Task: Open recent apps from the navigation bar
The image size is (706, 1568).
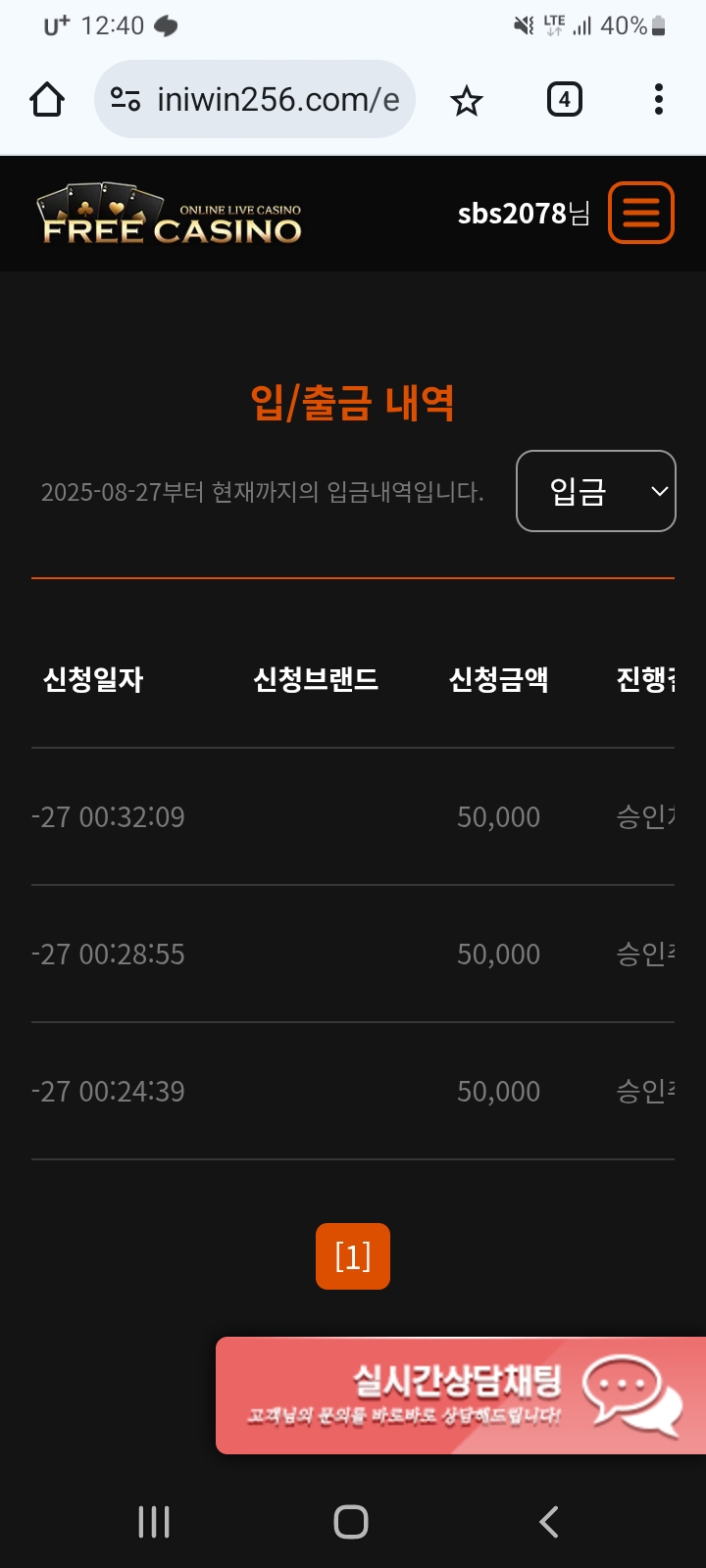Action: (x=154, y=1522)
